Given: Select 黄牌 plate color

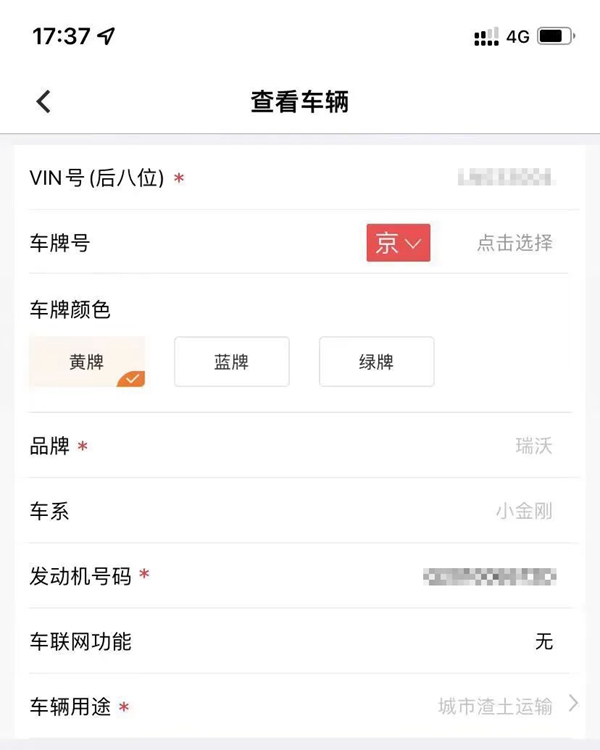Looking at the screenshot, I should click(87, 362).
